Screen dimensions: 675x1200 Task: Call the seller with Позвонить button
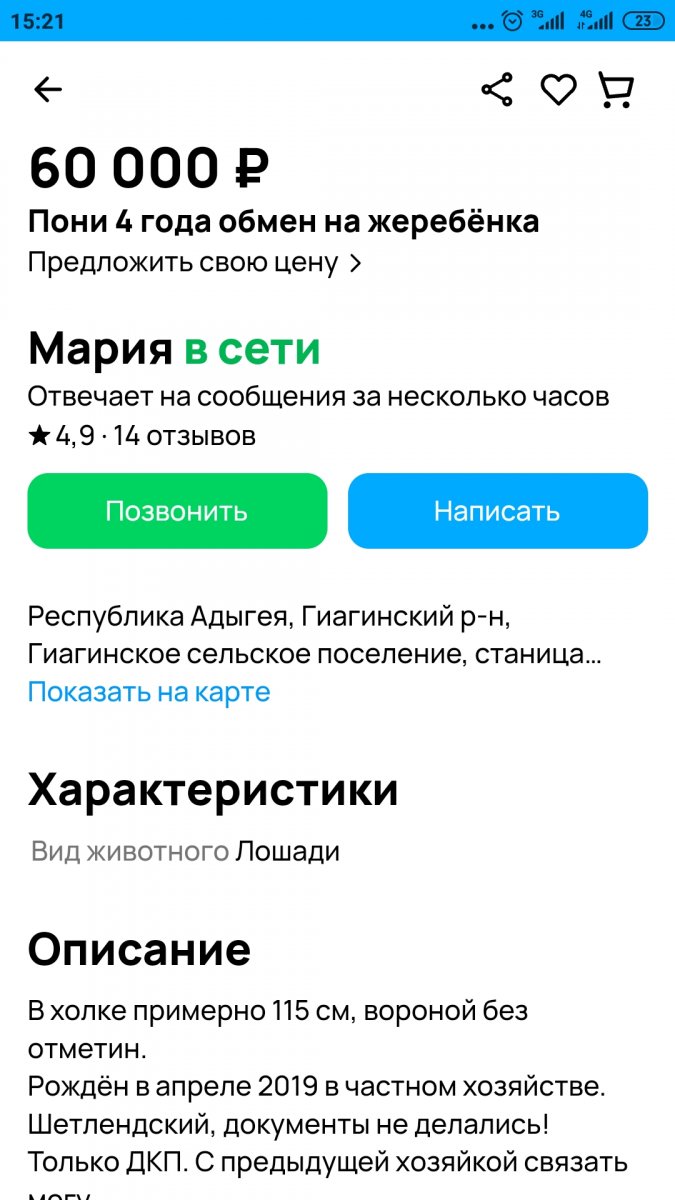177,511
